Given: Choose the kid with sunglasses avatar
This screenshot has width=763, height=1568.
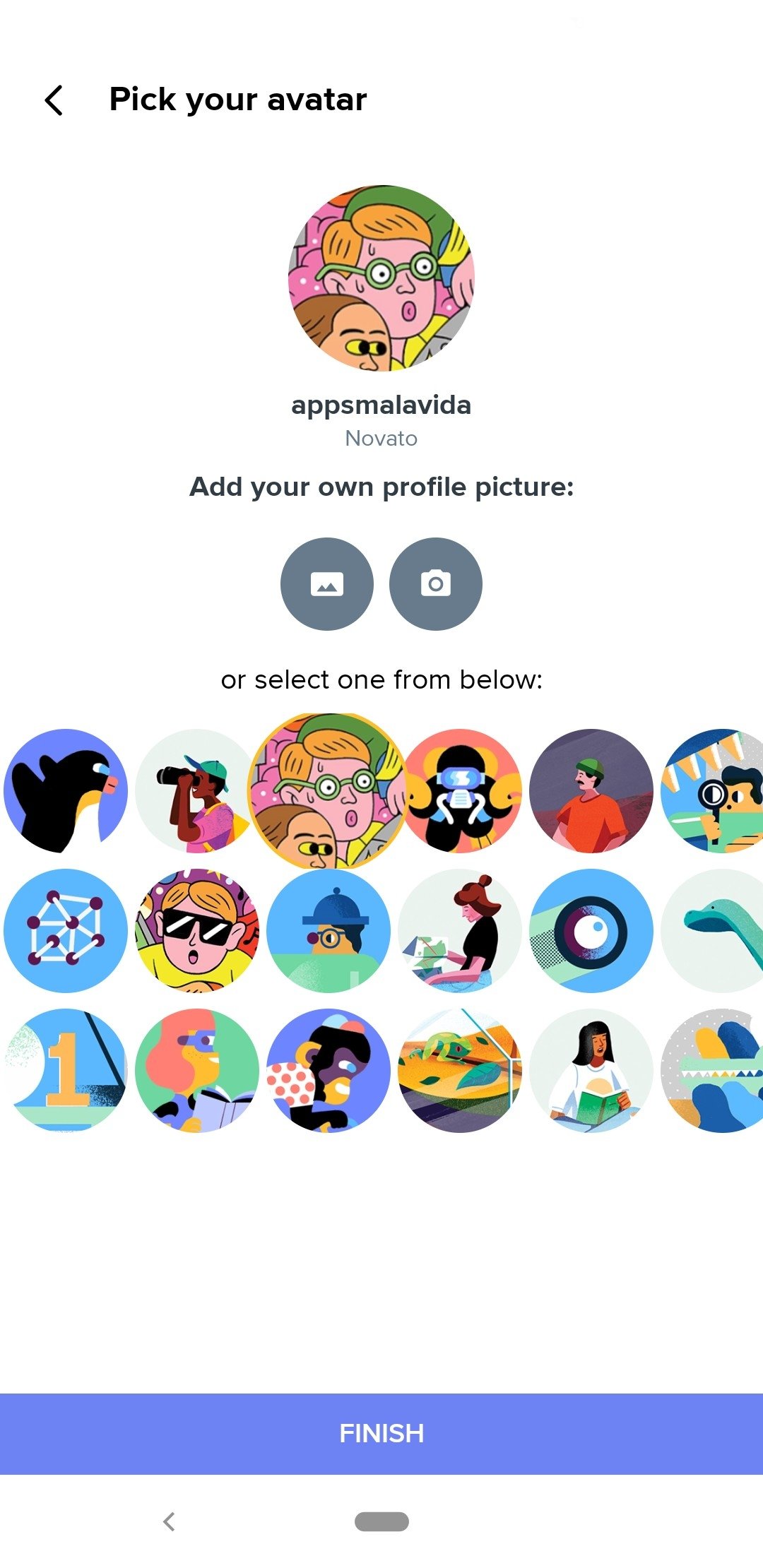Looking at the screenshot, I should pos(197,930).
